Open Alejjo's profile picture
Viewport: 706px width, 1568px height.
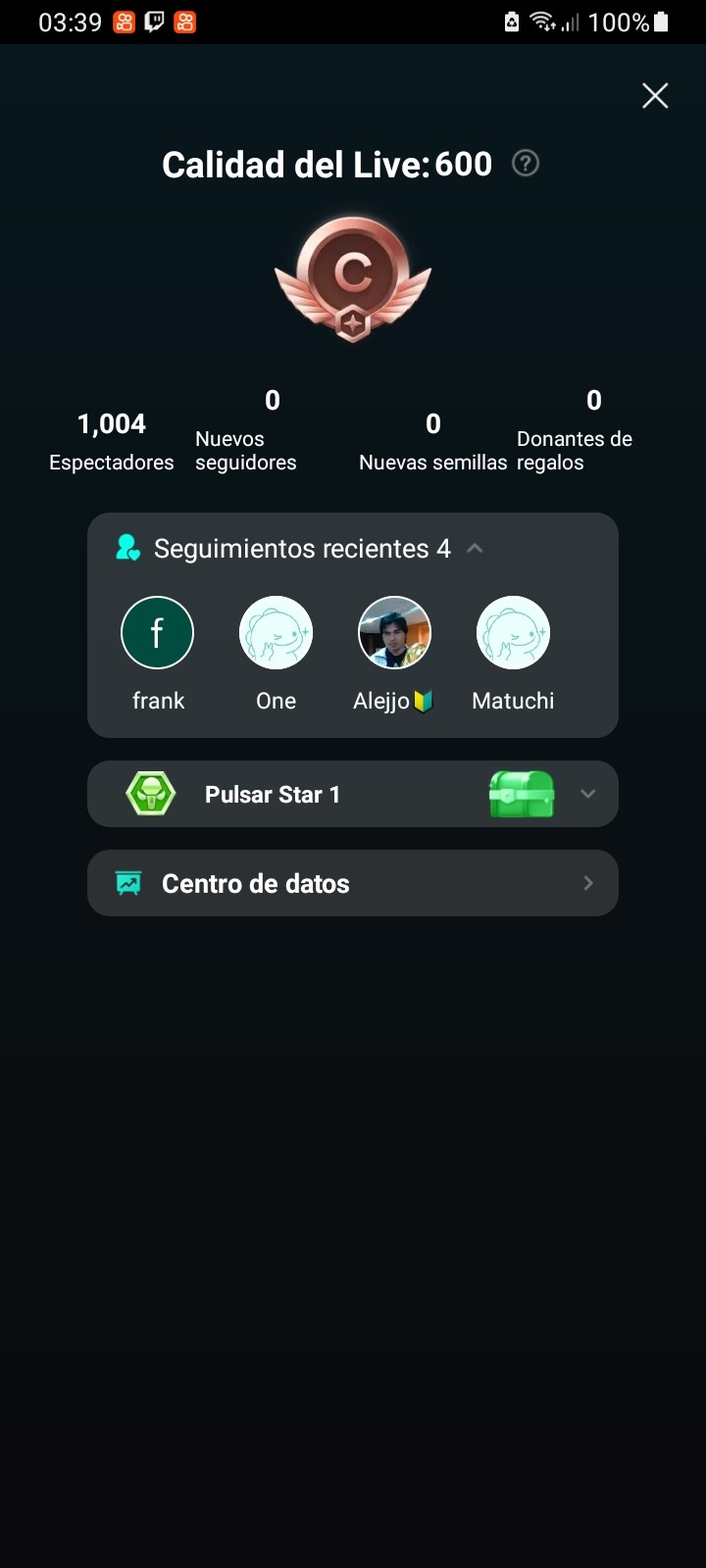(x=394, y=633)
